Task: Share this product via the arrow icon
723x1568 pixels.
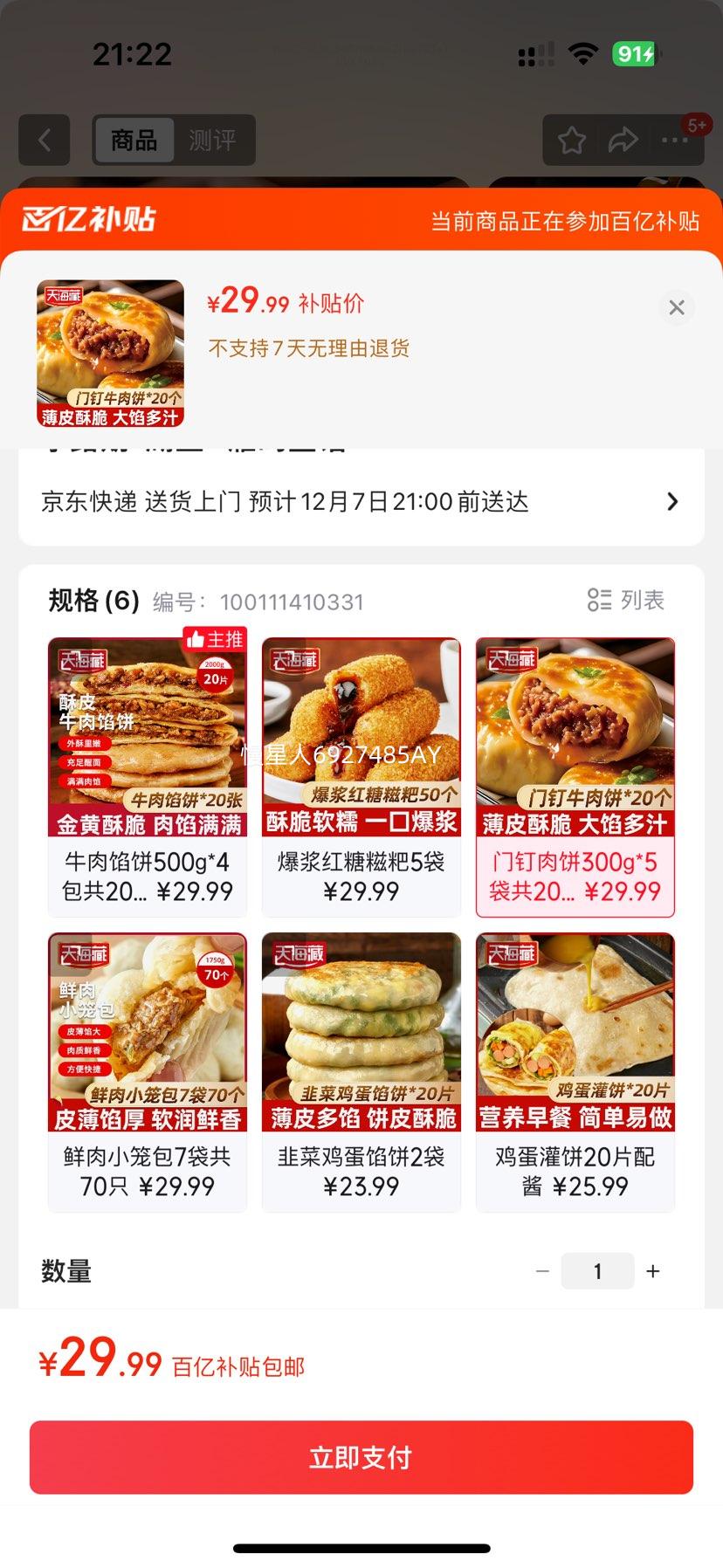Action: tap(623, 140)
